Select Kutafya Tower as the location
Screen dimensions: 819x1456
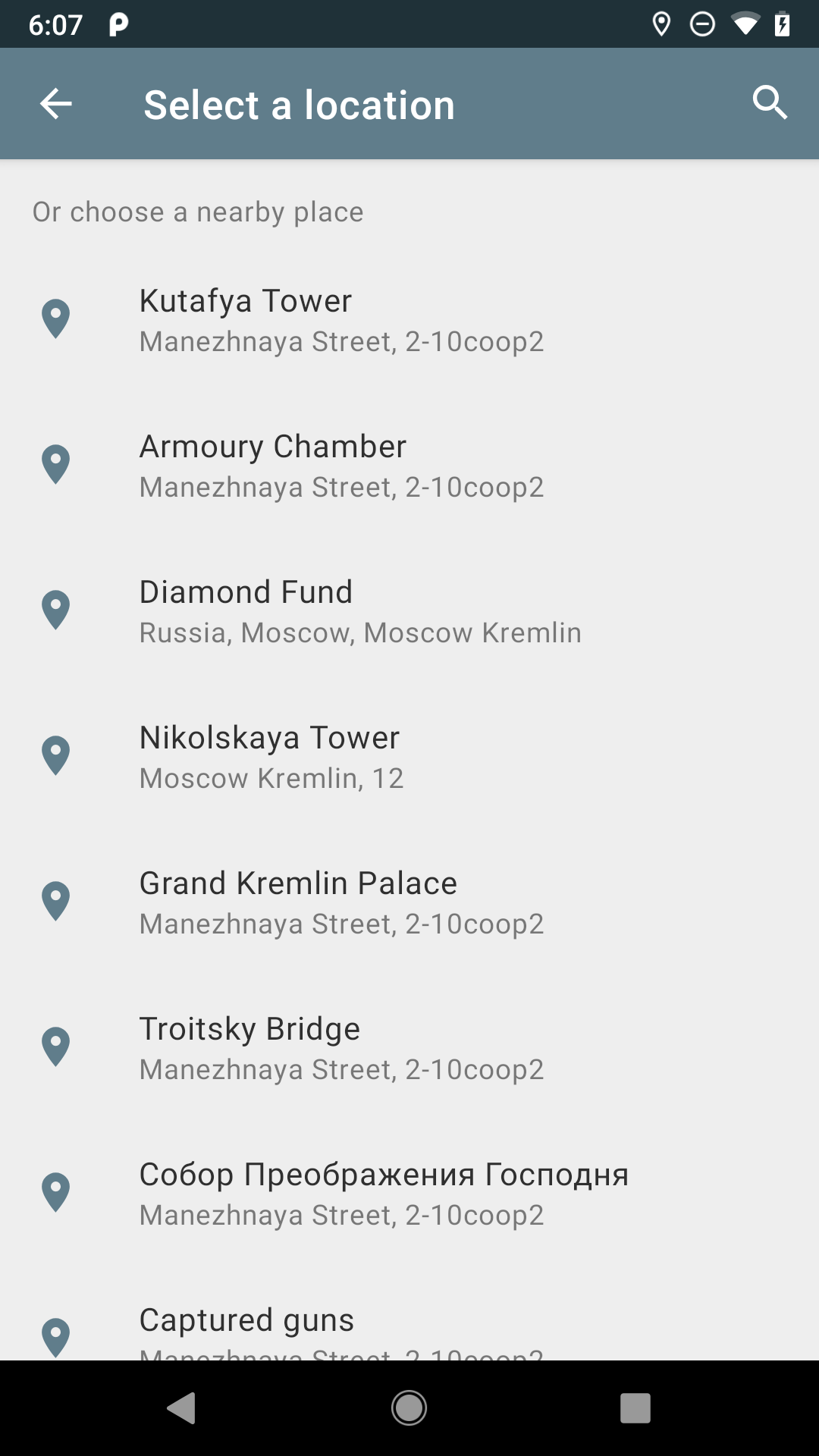tap(341, 320)
